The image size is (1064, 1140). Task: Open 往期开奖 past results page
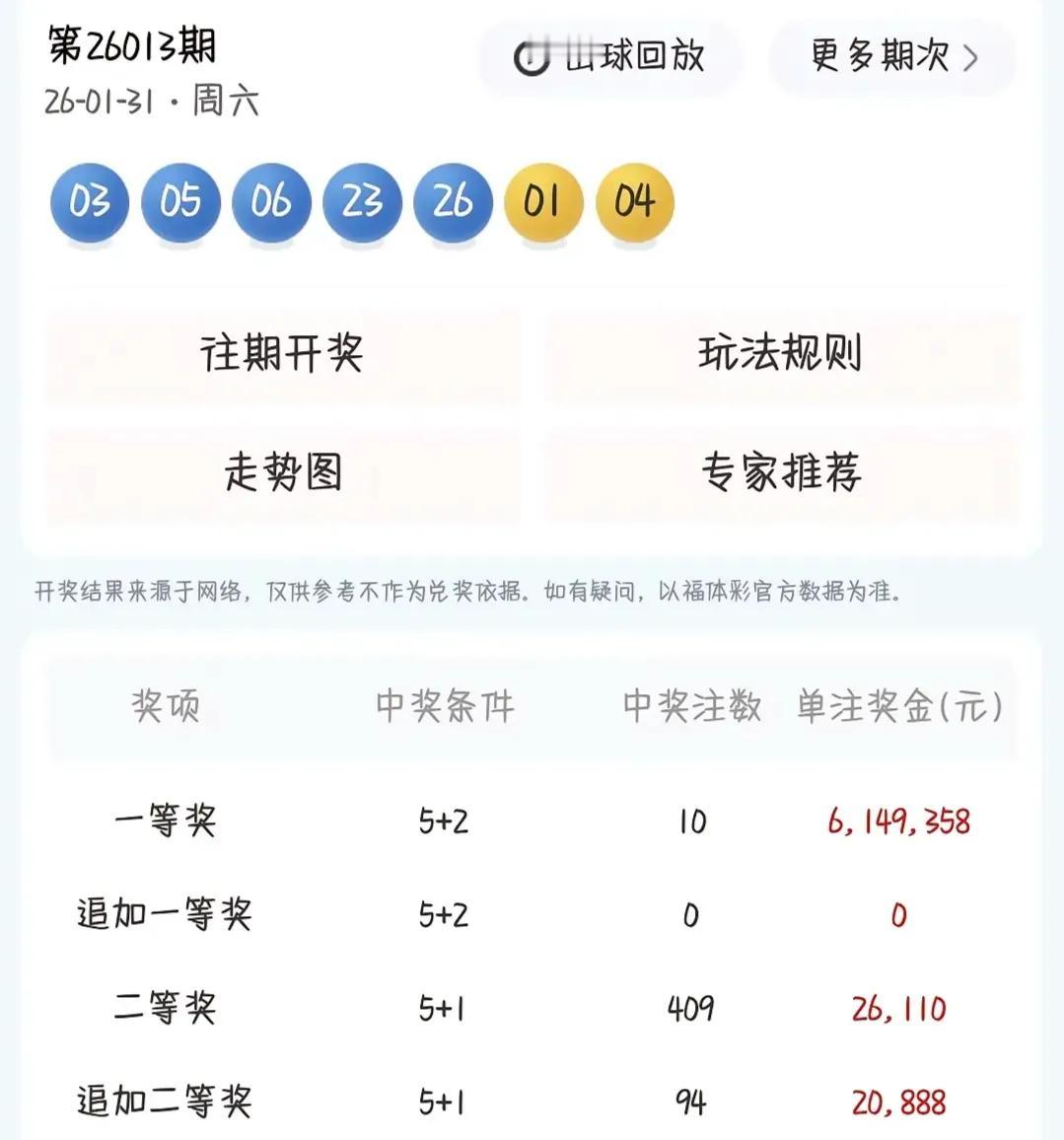tap(283, 358)
